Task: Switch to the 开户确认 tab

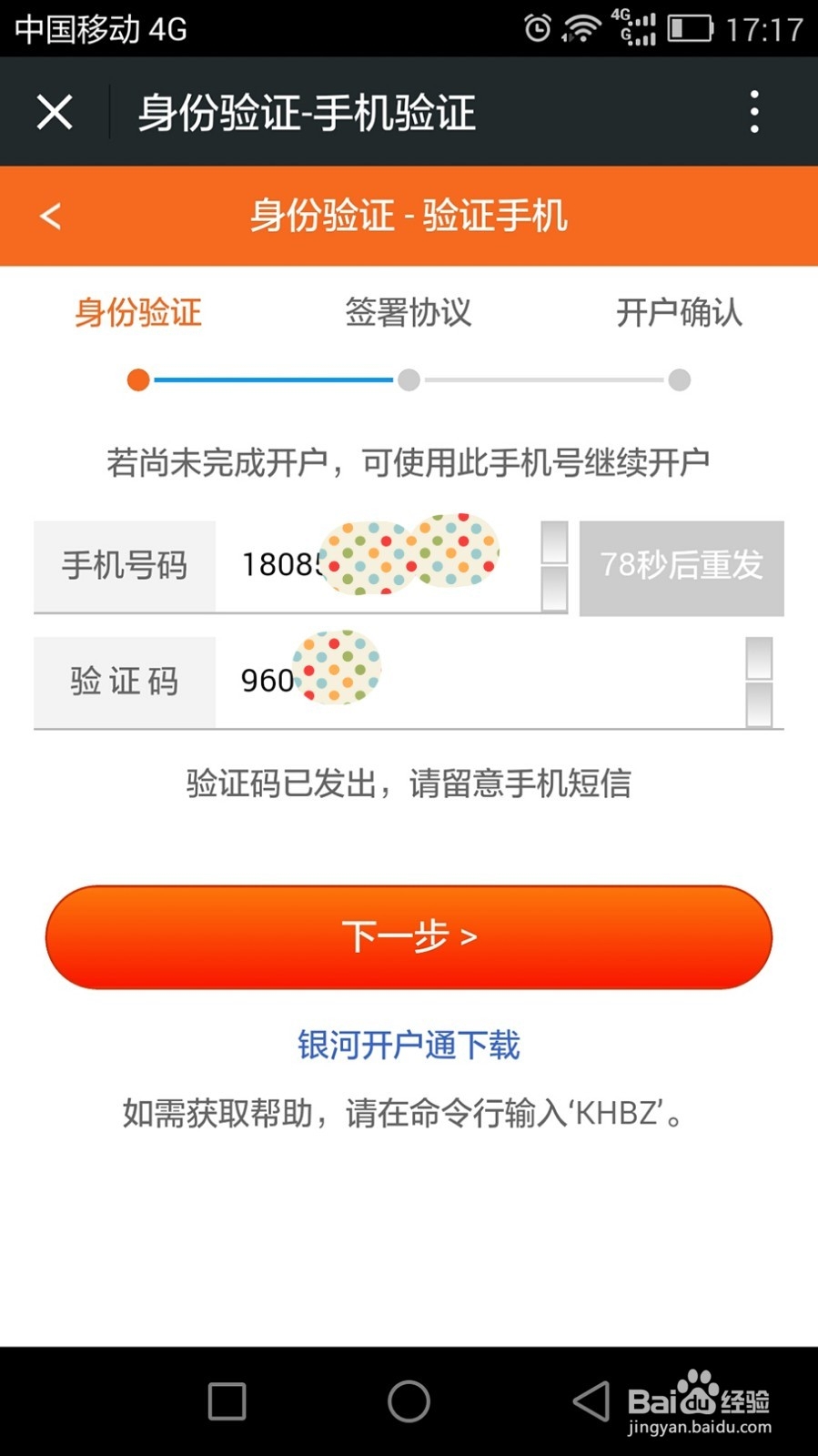Action: 681,312
